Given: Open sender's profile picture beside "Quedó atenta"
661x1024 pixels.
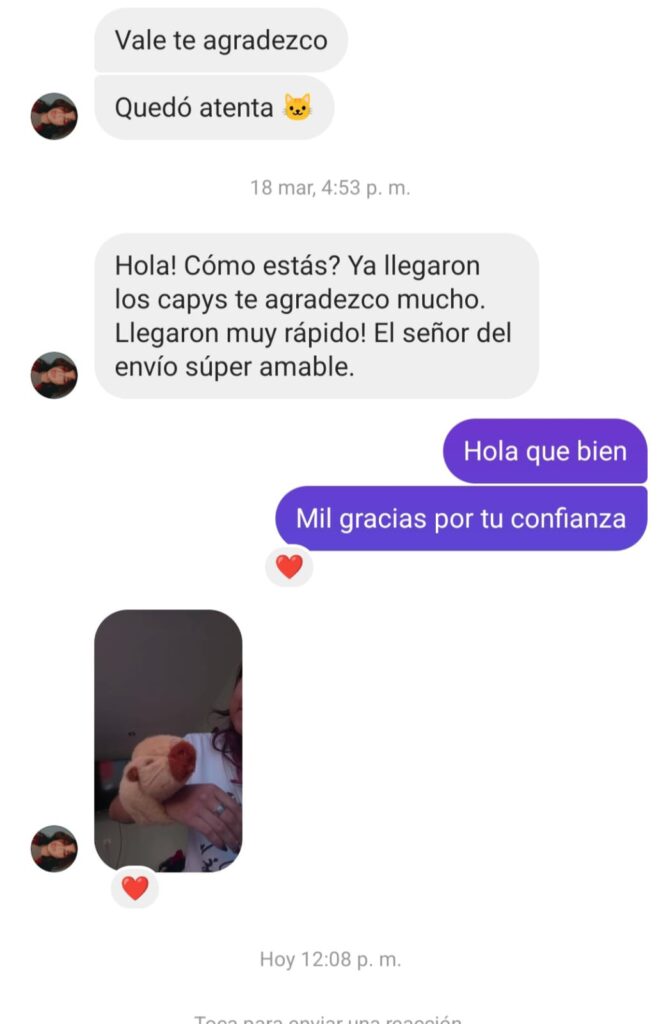Looking at the screenshot, I should (x=54, y=116).
